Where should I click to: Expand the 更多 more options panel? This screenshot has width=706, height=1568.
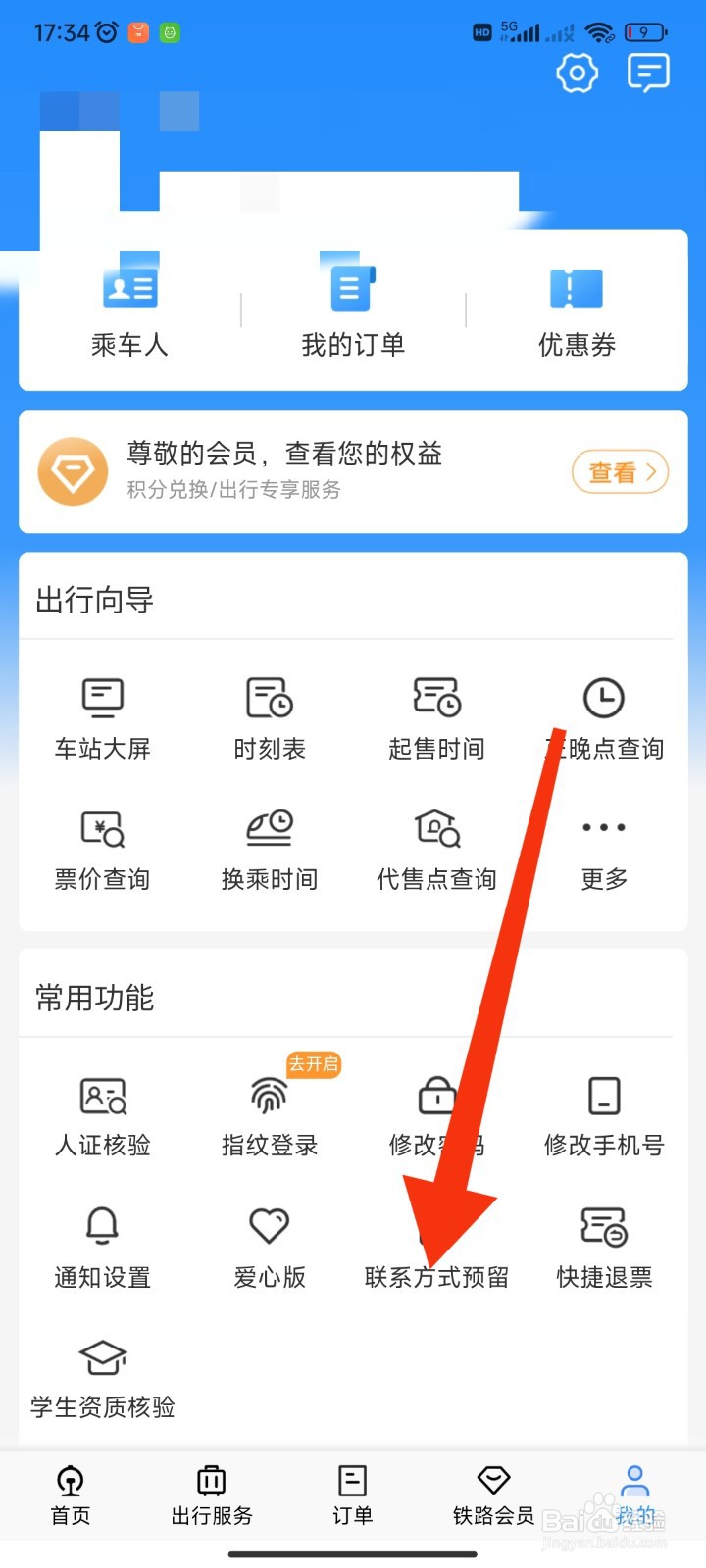[603, 848]
